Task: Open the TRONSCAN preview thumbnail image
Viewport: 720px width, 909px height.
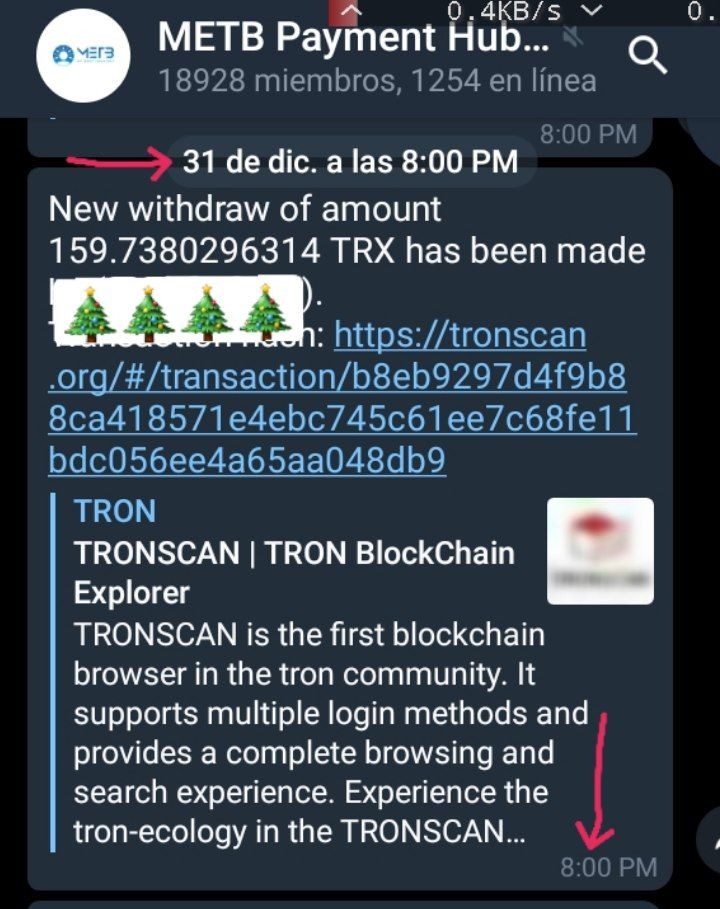Action: pos(600,552)
